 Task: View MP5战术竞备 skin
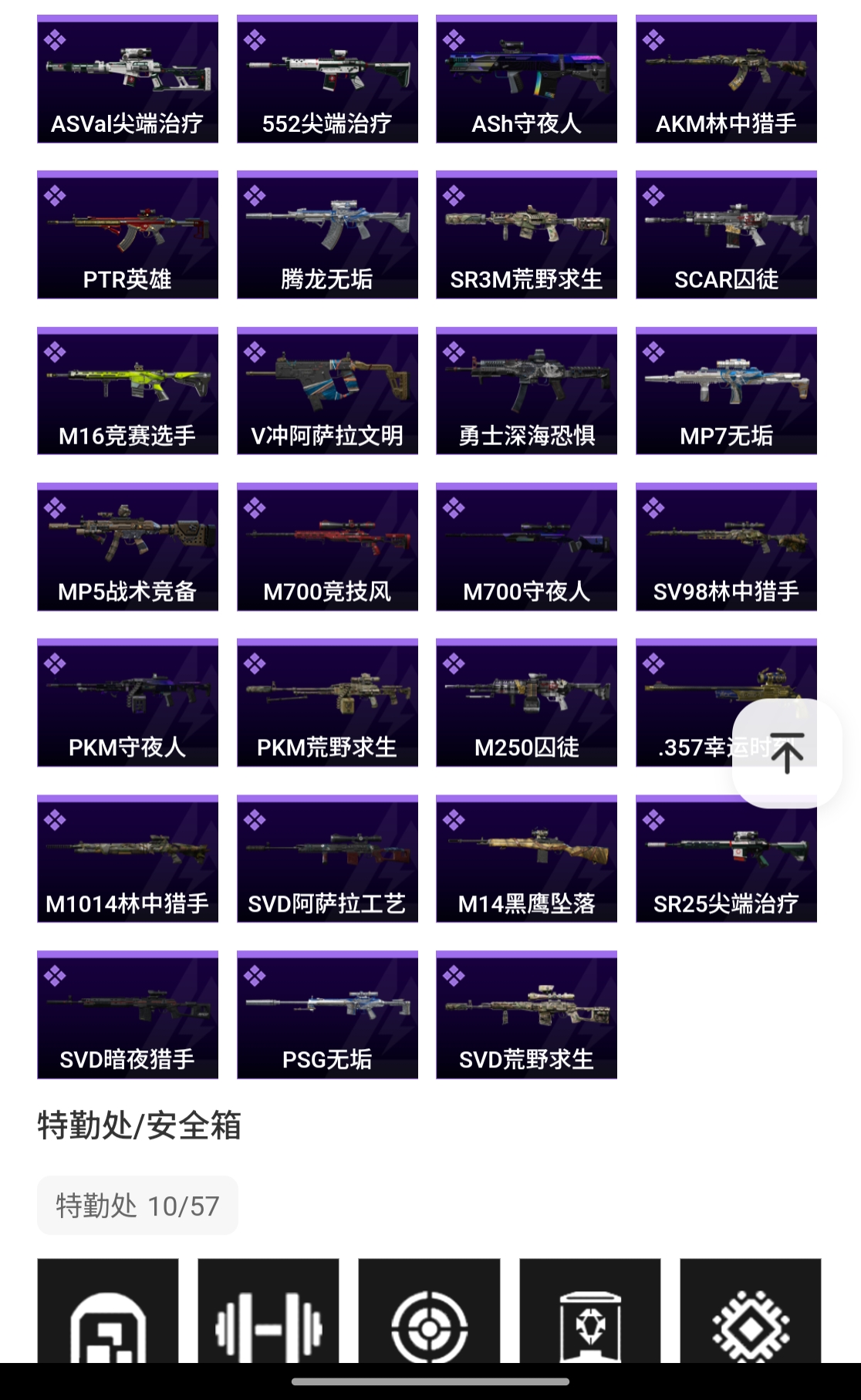(x=127, y=547)
